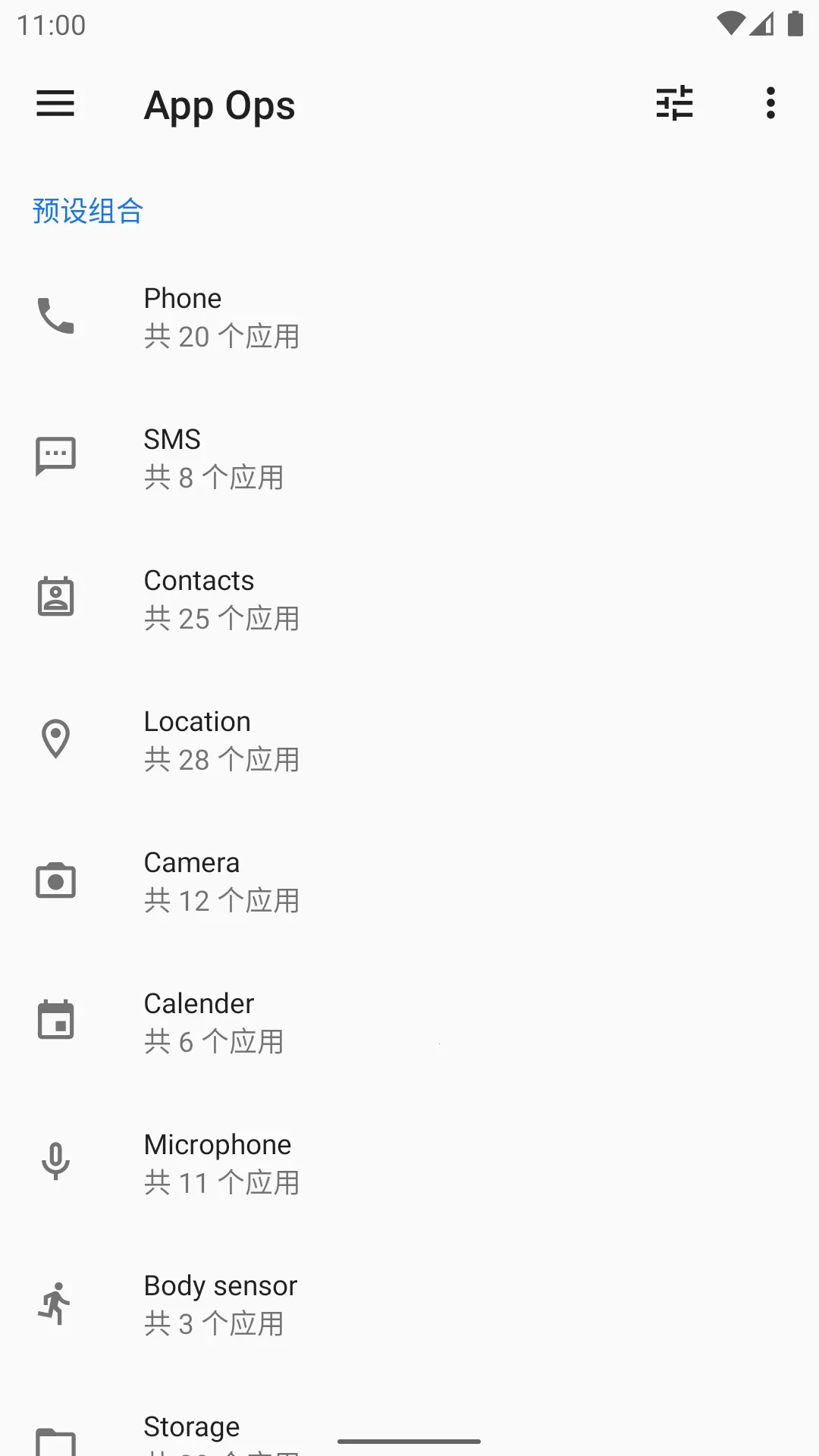
Task: Open the filter settings in the toolbar
Action: point(675,104)
